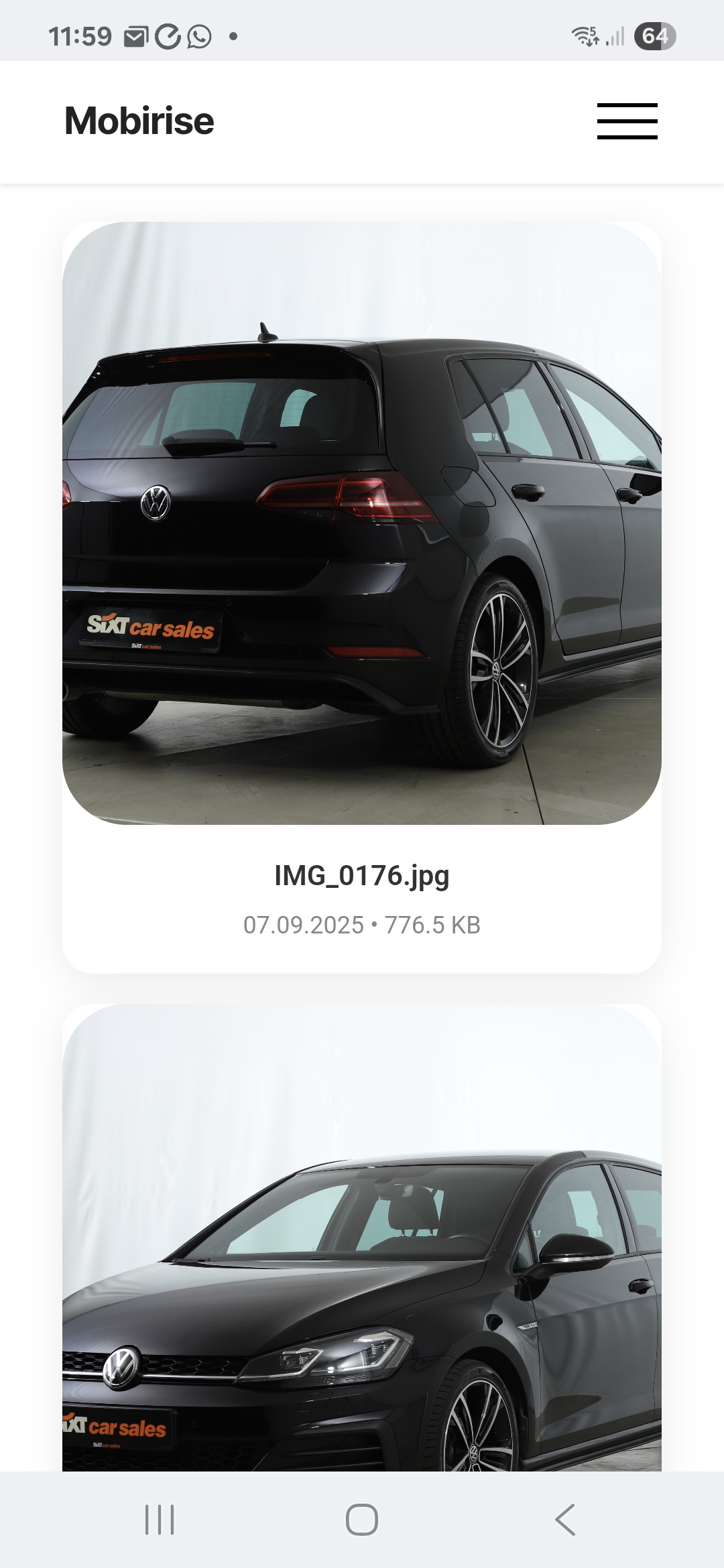Show recent apps
Image resolution: width=724 pixels, height=1568 pixels.
coord(160,1519)
